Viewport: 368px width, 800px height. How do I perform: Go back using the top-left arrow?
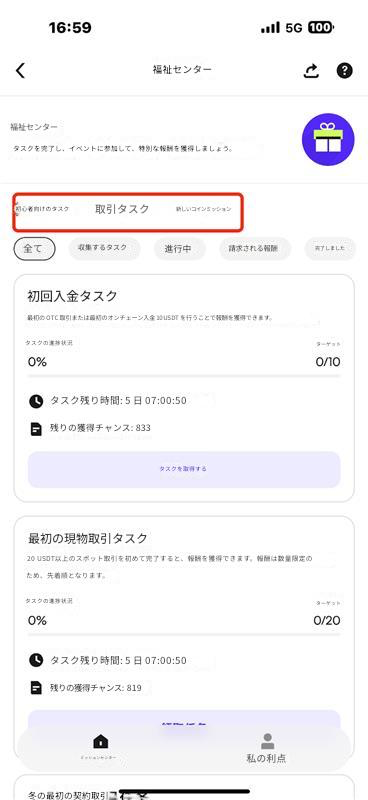(x=20, y=70)
